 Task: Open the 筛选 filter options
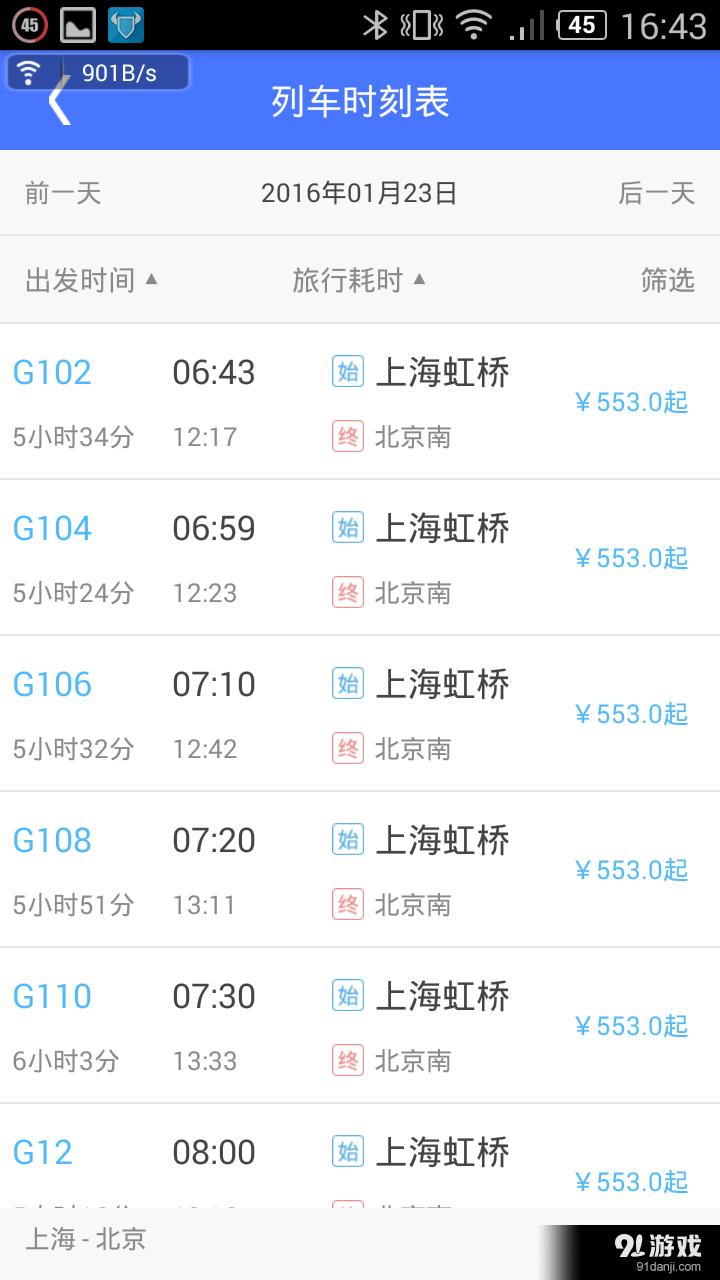[667, 281]
